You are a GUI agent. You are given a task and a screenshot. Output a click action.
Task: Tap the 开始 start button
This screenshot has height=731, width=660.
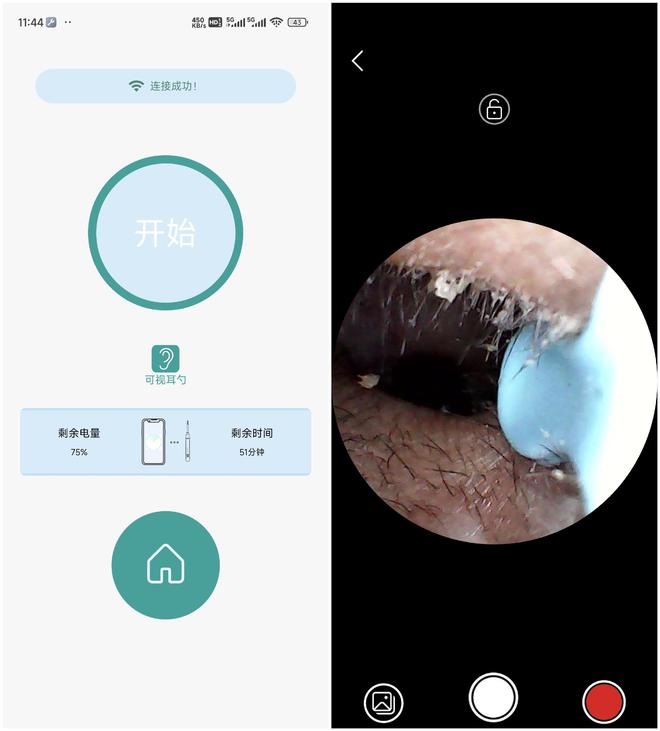coord(165,233)
